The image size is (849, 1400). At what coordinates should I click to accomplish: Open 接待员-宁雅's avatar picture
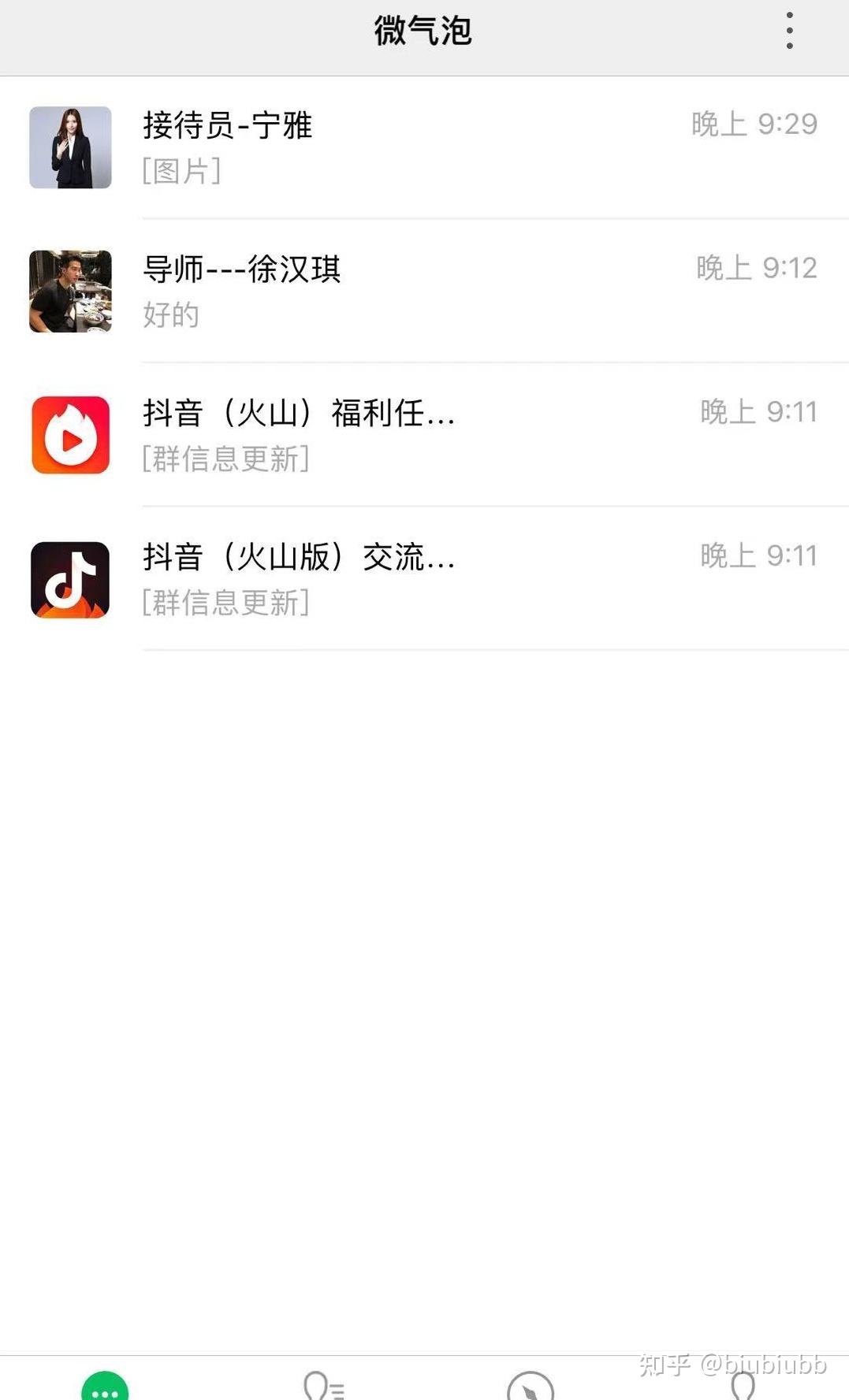69,147
